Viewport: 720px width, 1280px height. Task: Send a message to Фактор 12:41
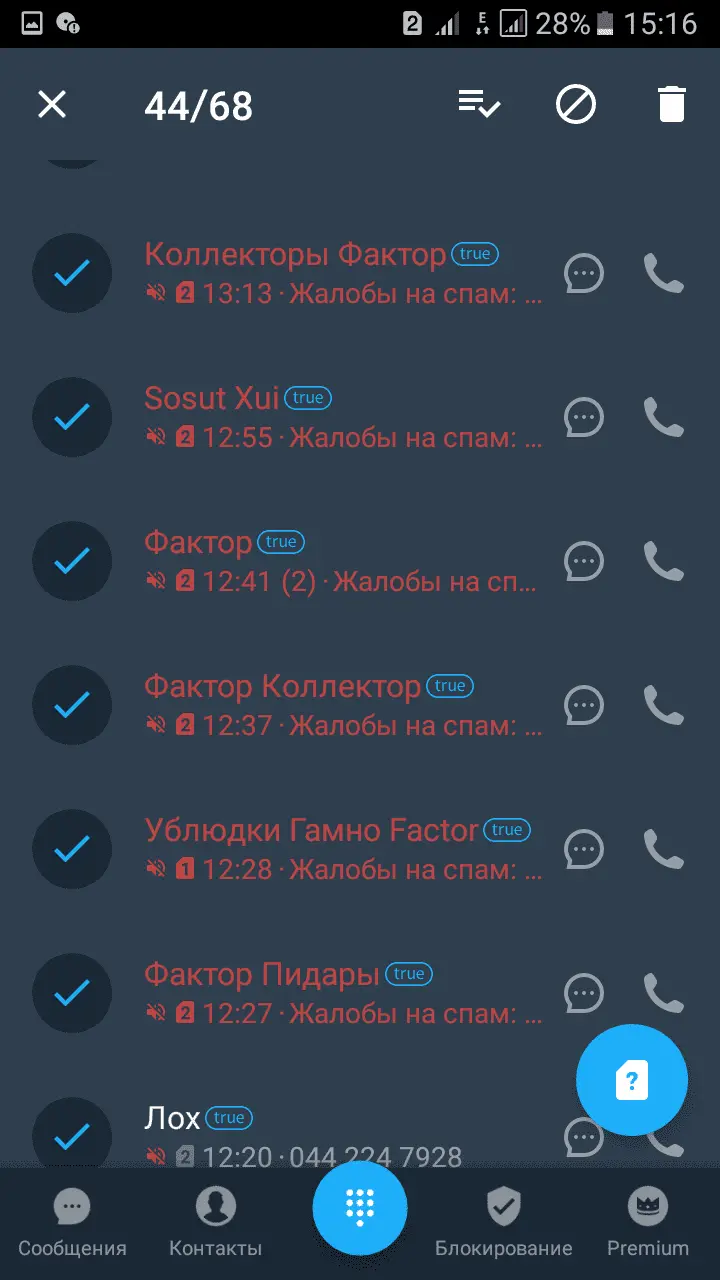click(x=584, y=561)
